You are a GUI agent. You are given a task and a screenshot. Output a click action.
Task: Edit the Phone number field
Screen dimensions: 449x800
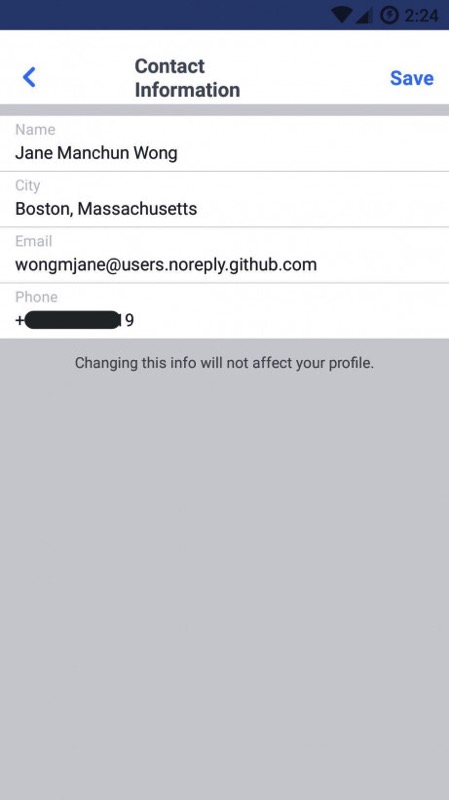pos(224,311)
